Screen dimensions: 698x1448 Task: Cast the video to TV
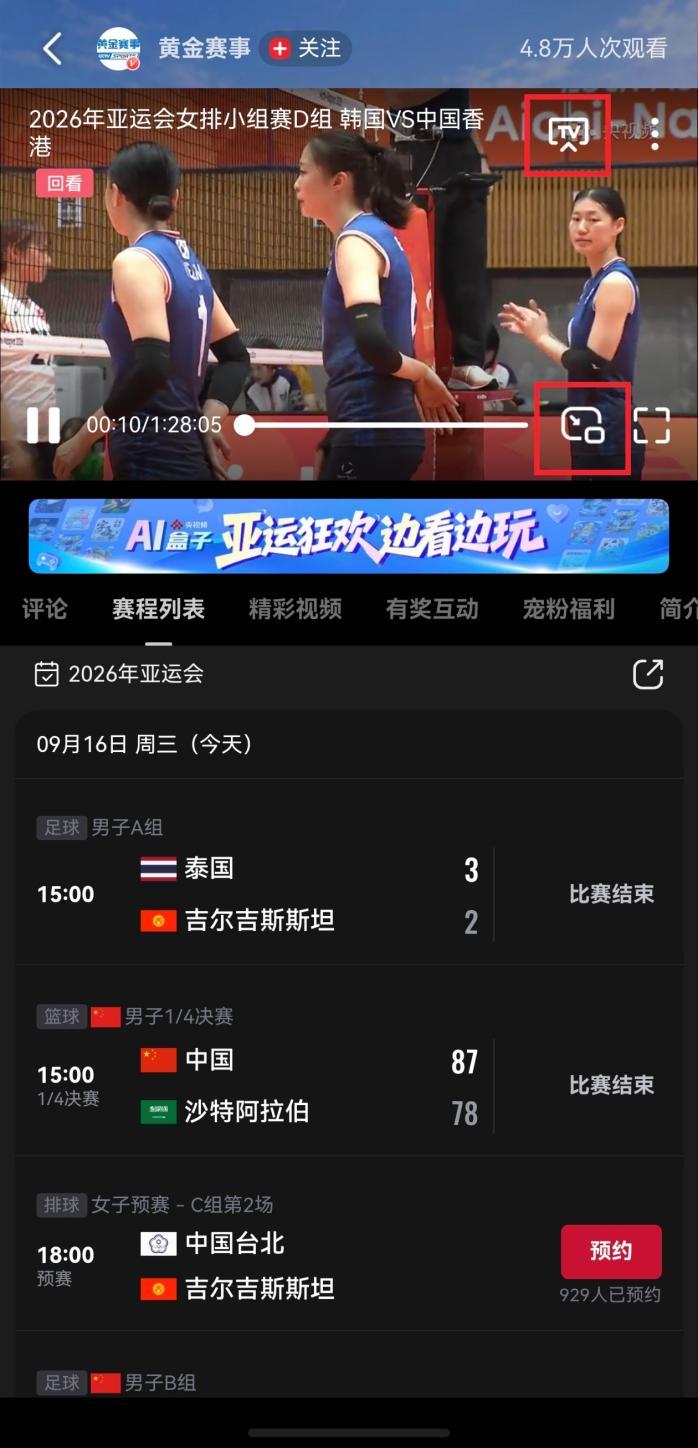coord(568,135)
